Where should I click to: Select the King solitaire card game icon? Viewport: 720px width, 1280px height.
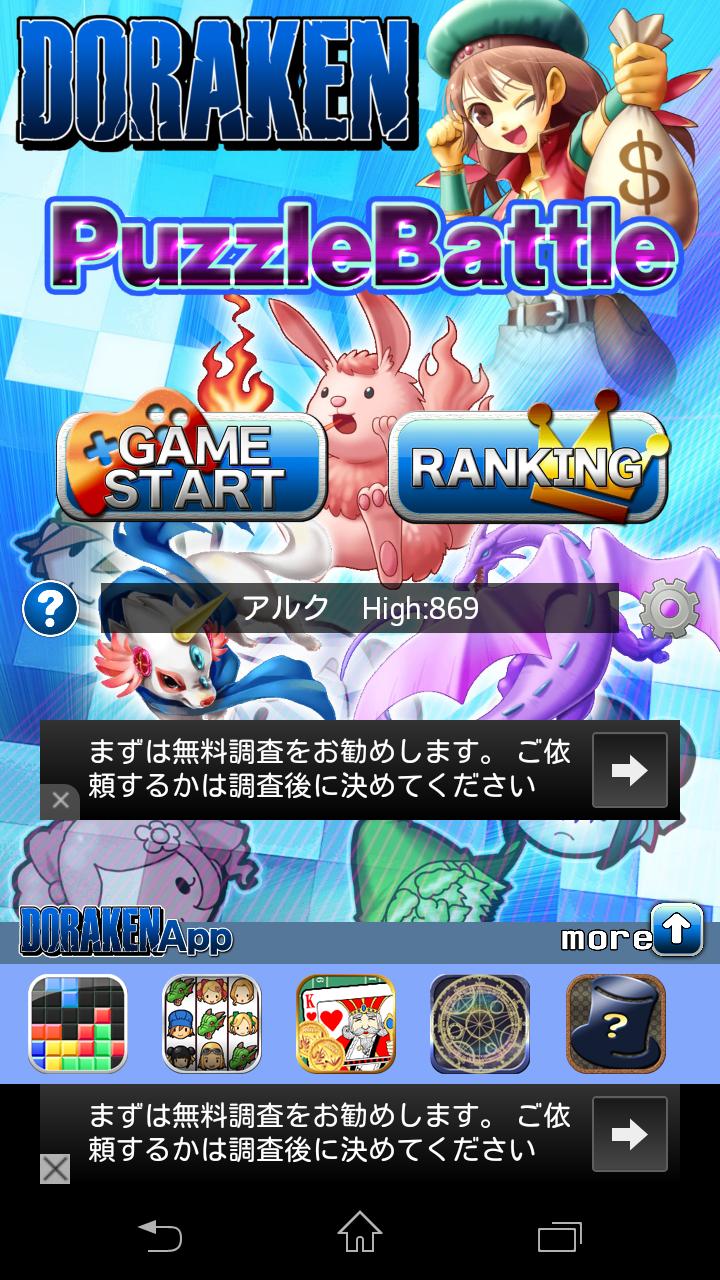coord(346,1023)
